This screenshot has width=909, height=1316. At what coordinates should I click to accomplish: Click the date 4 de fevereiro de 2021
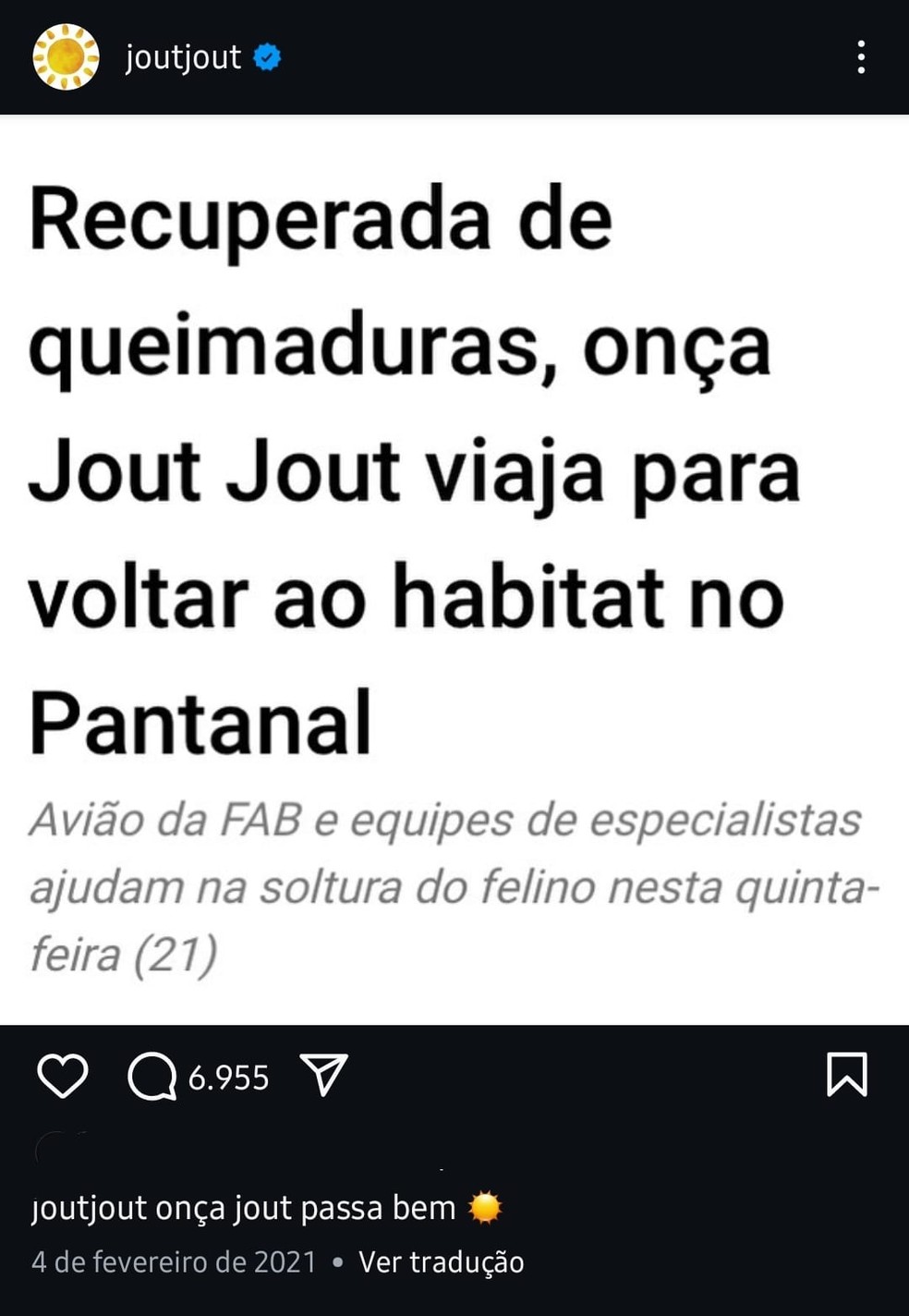coord(172,1261)
